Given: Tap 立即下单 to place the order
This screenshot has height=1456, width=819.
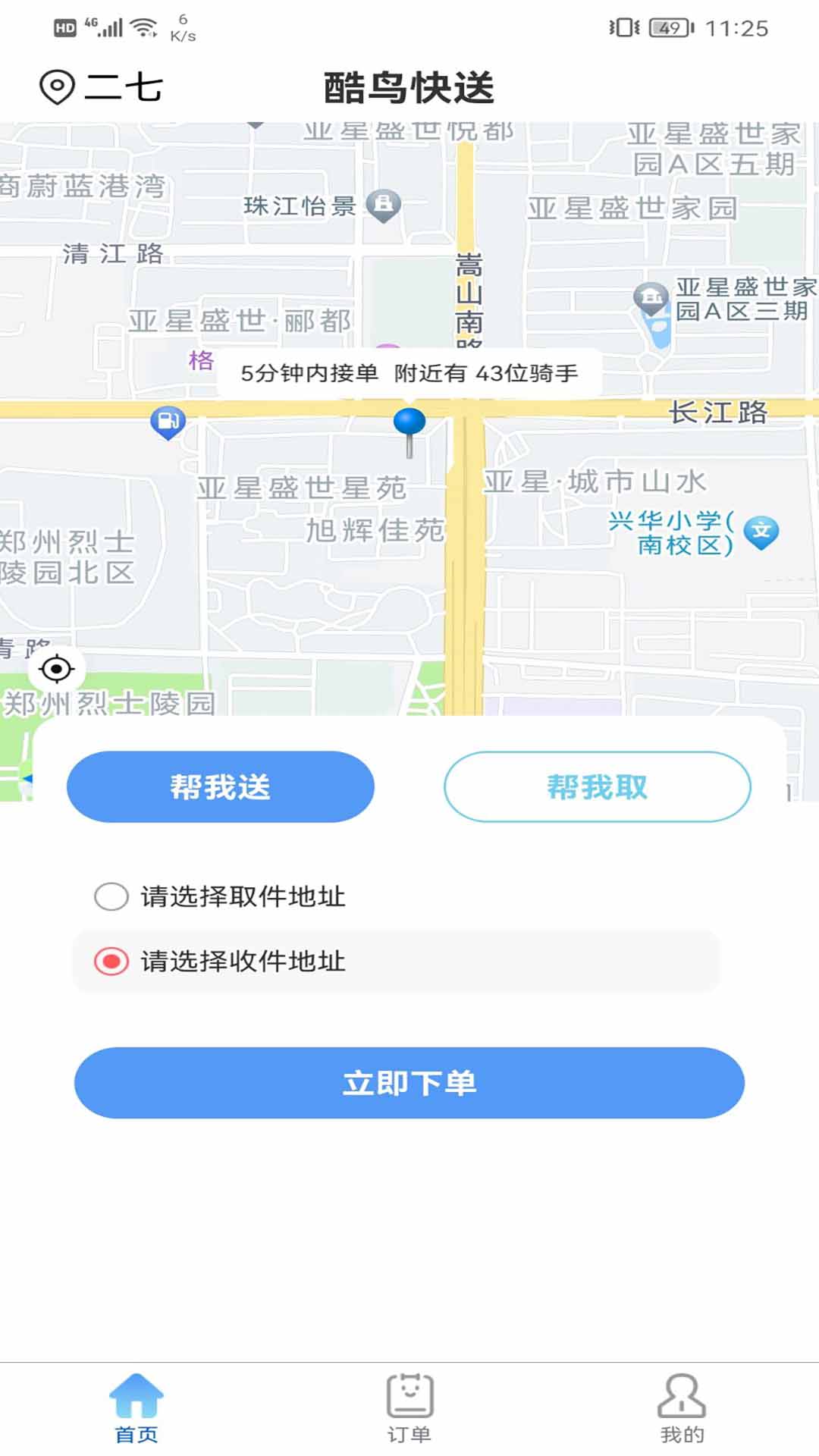Looking at the screenshot, I should coord(409,1082).
